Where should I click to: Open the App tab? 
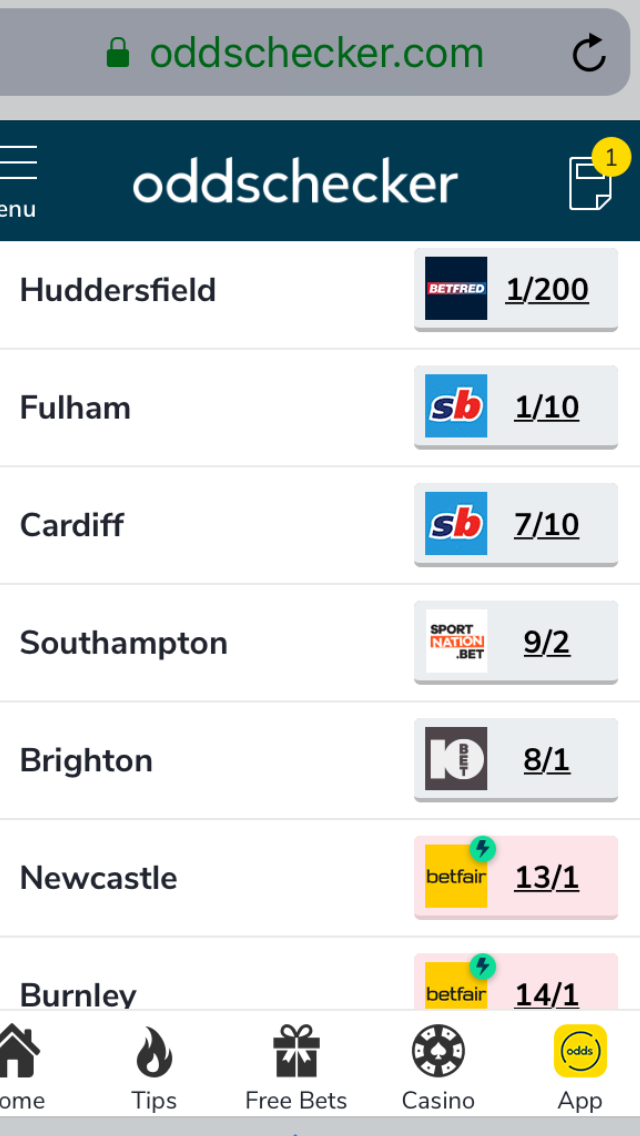click(580, 1068)
